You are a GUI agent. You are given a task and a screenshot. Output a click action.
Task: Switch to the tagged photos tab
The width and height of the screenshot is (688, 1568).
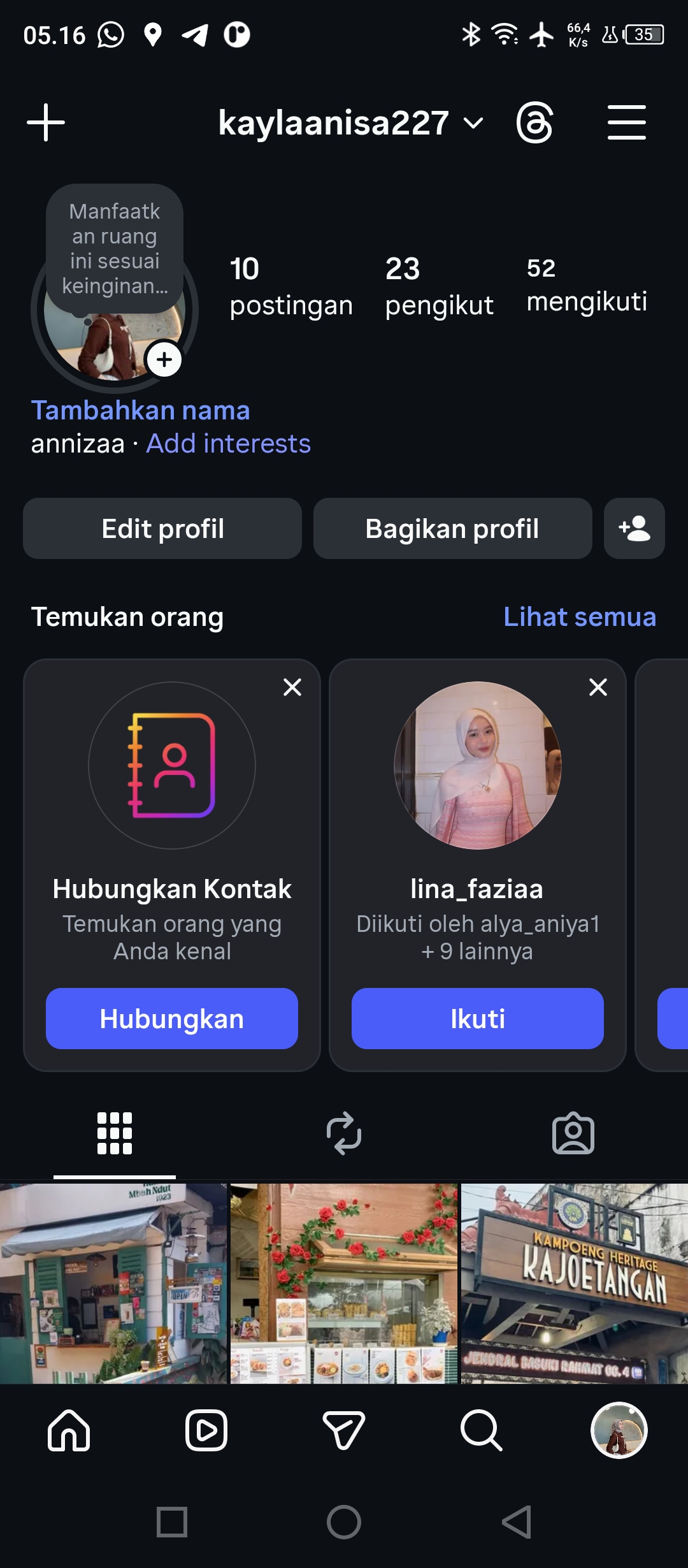(x=573, y=1133)
